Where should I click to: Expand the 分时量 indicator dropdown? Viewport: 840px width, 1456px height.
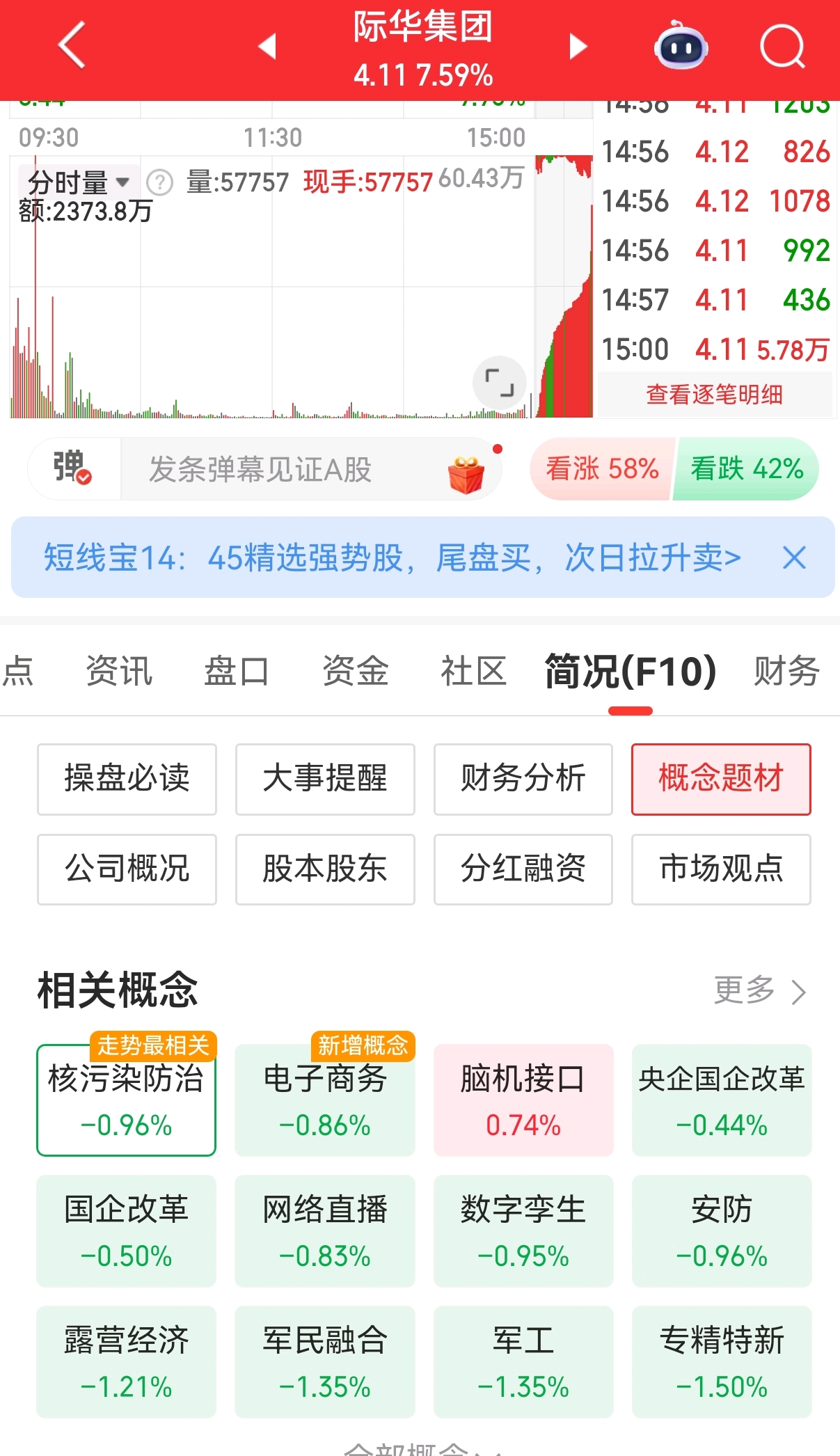79,182
